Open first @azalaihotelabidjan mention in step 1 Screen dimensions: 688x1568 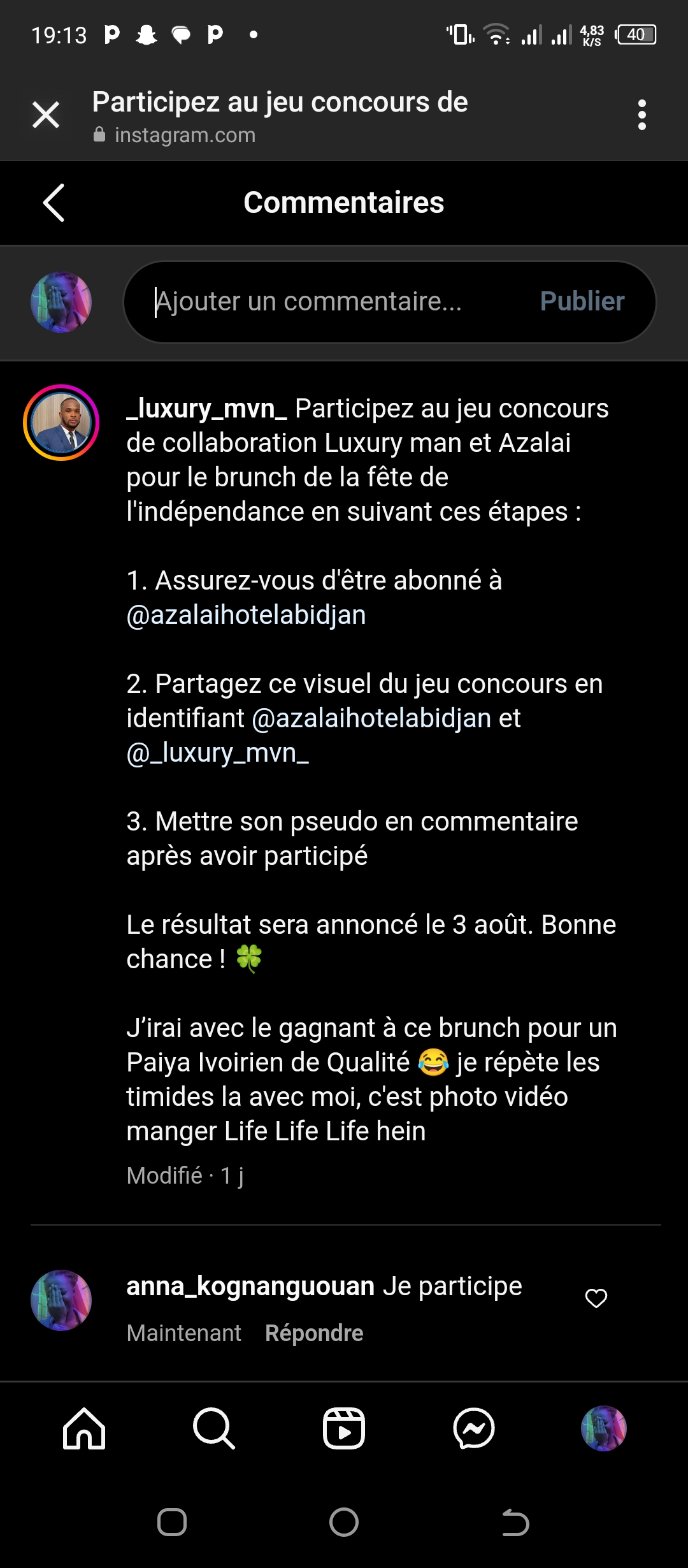click(x=247, y=615)
